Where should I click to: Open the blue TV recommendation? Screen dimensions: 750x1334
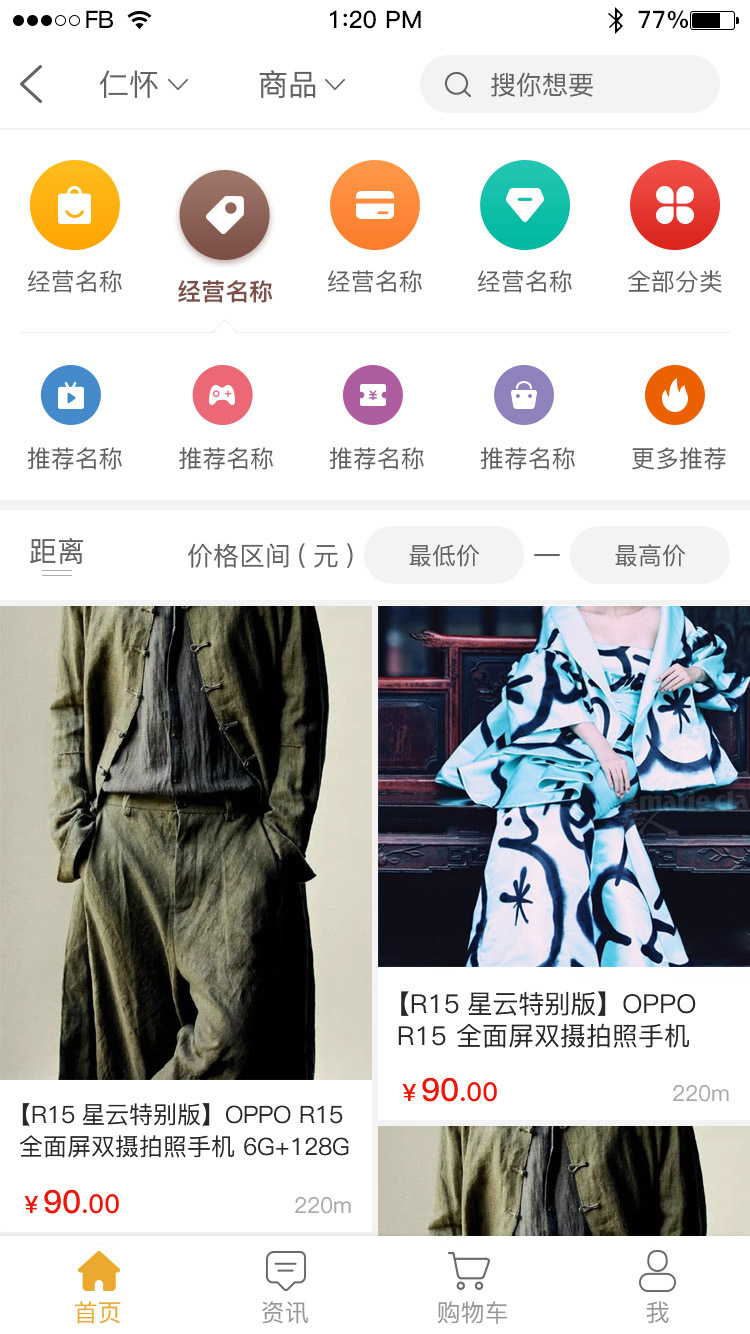(x=71, y=395)
